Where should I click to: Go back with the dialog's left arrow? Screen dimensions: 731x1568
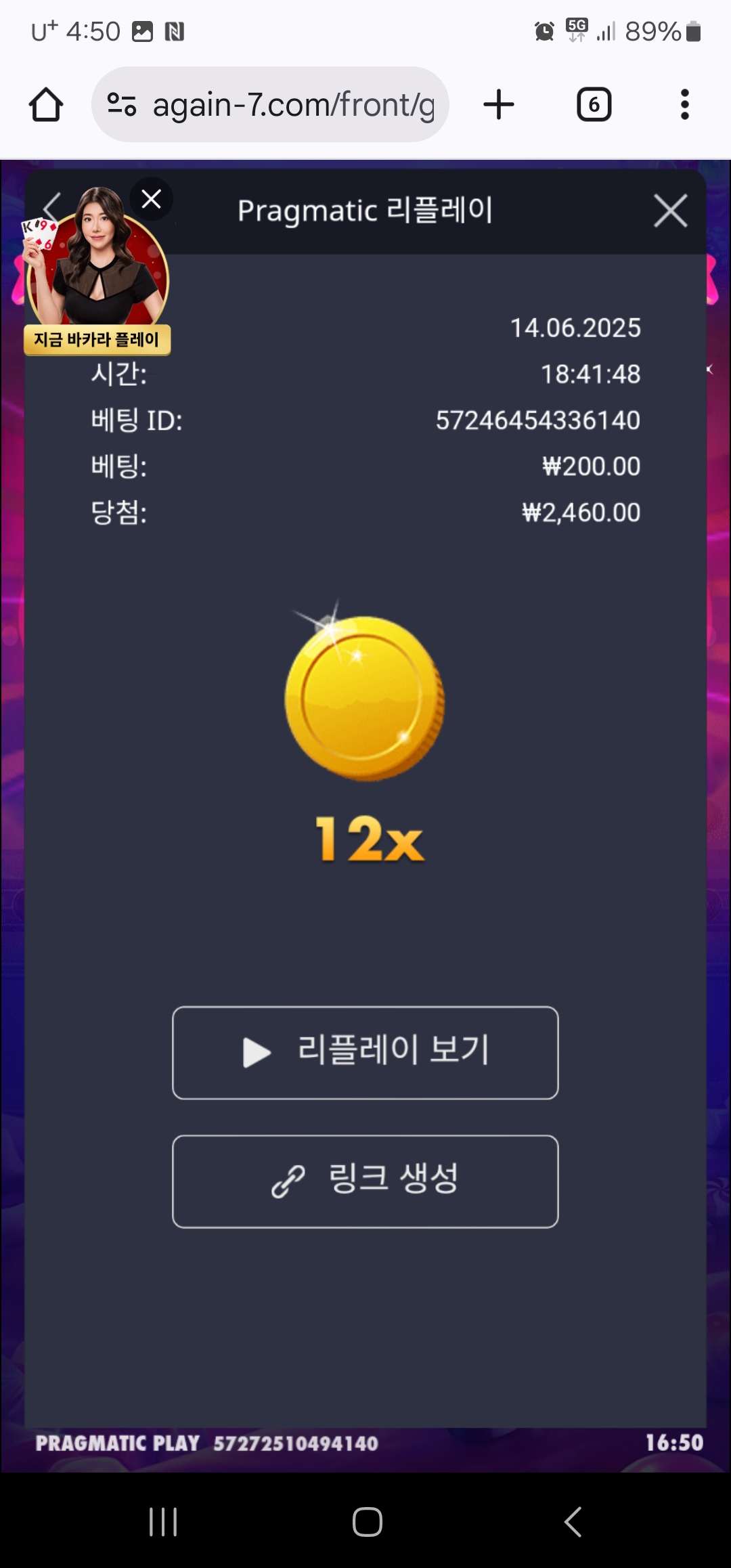[52, 207]
